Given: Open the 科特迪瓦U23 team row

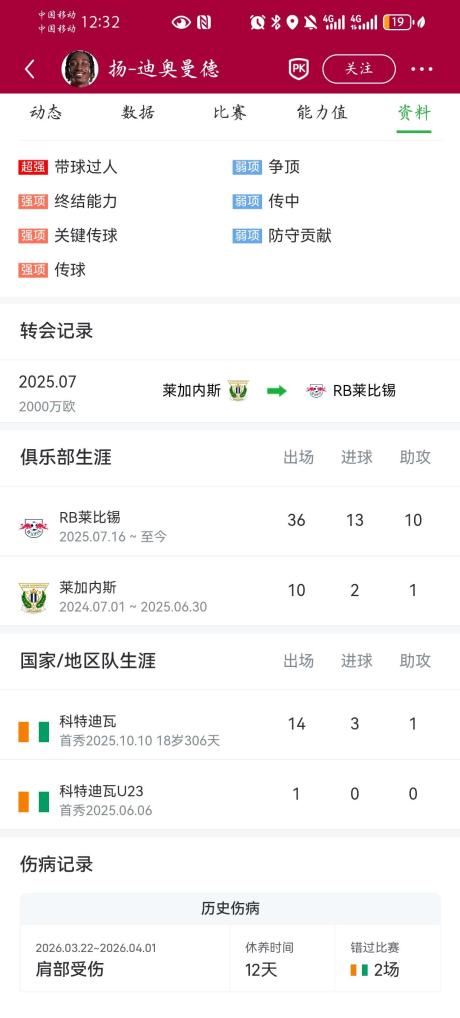Looking at the screenshot, I should (x=230, y=795).
